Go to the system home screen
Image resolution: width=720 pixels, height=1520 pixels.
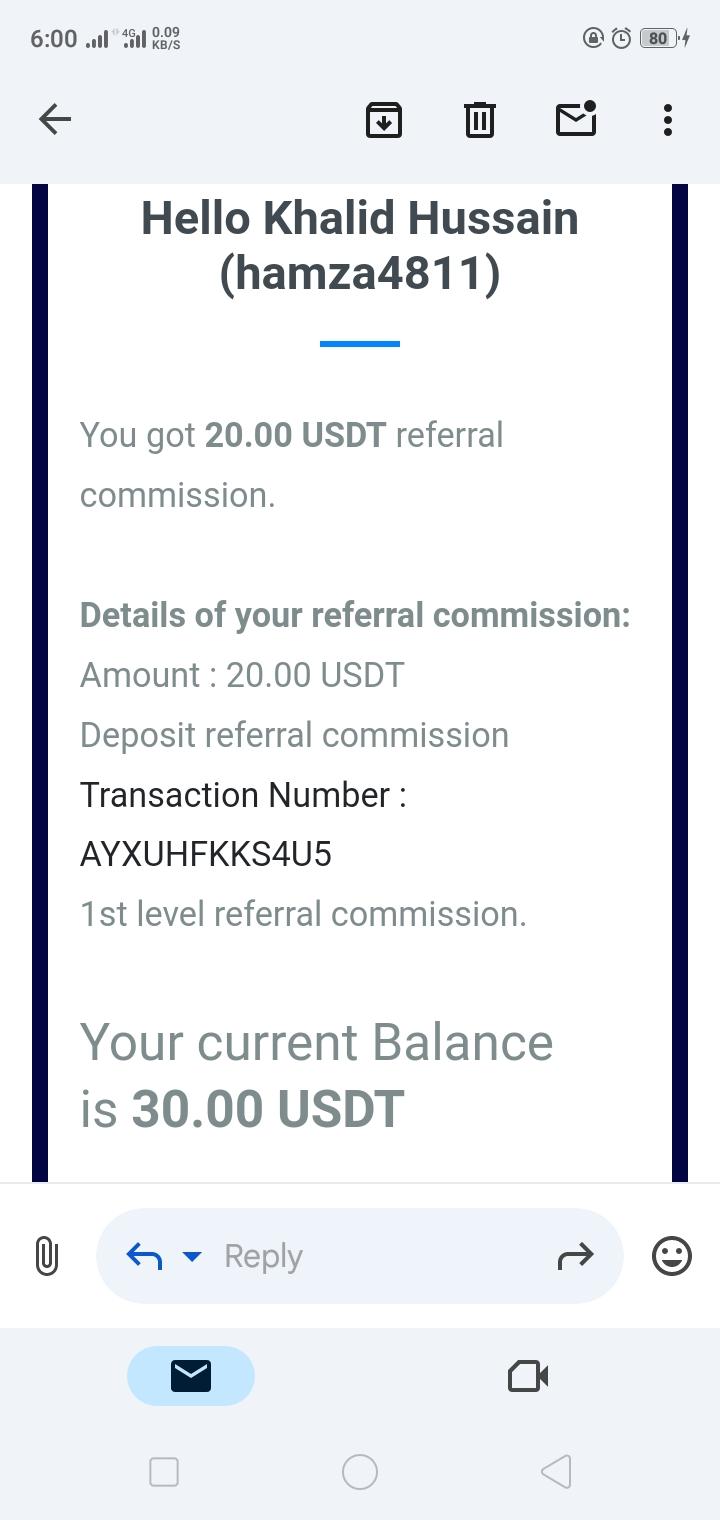(360, 1472)
